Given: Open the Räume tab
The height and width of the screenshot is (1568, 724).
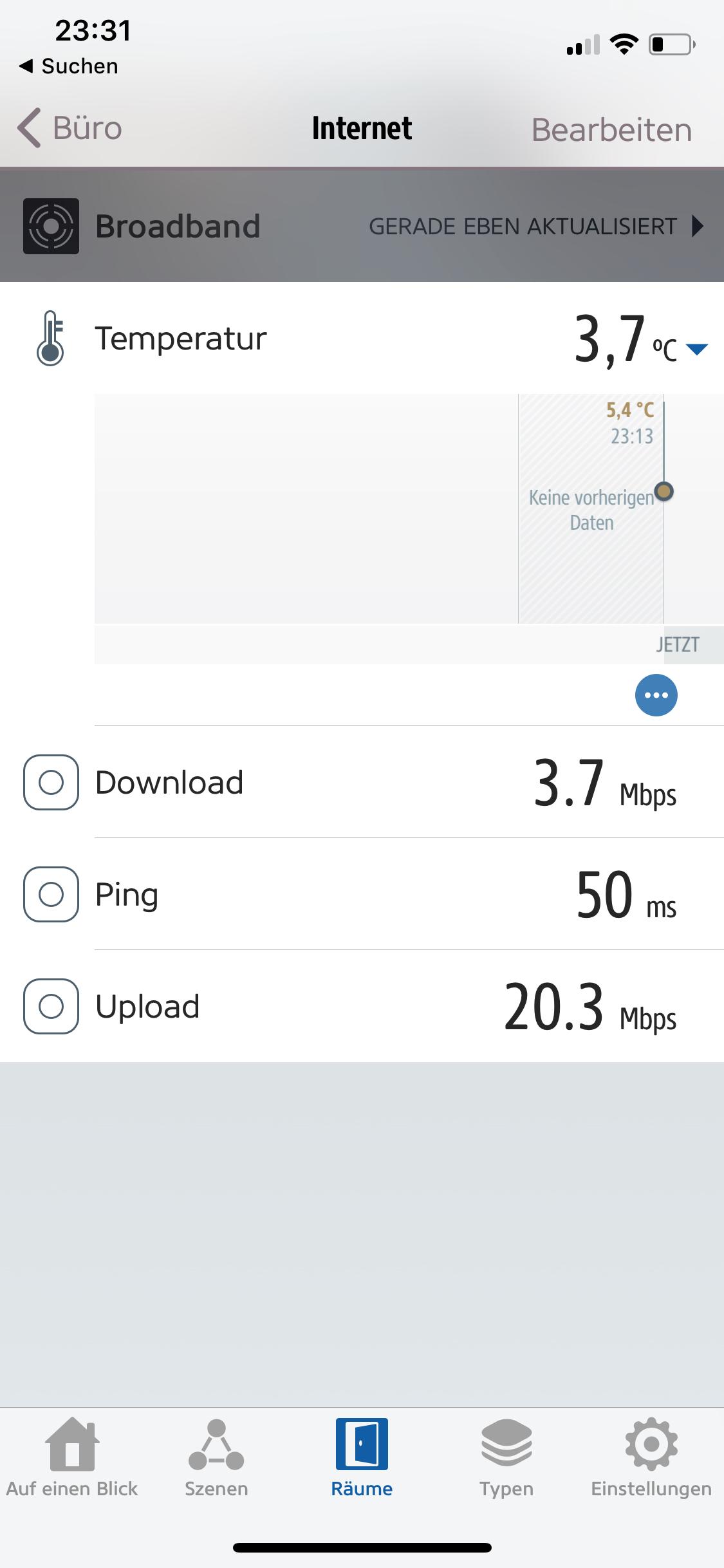Looking at the screenshot, I should 362,1458.
